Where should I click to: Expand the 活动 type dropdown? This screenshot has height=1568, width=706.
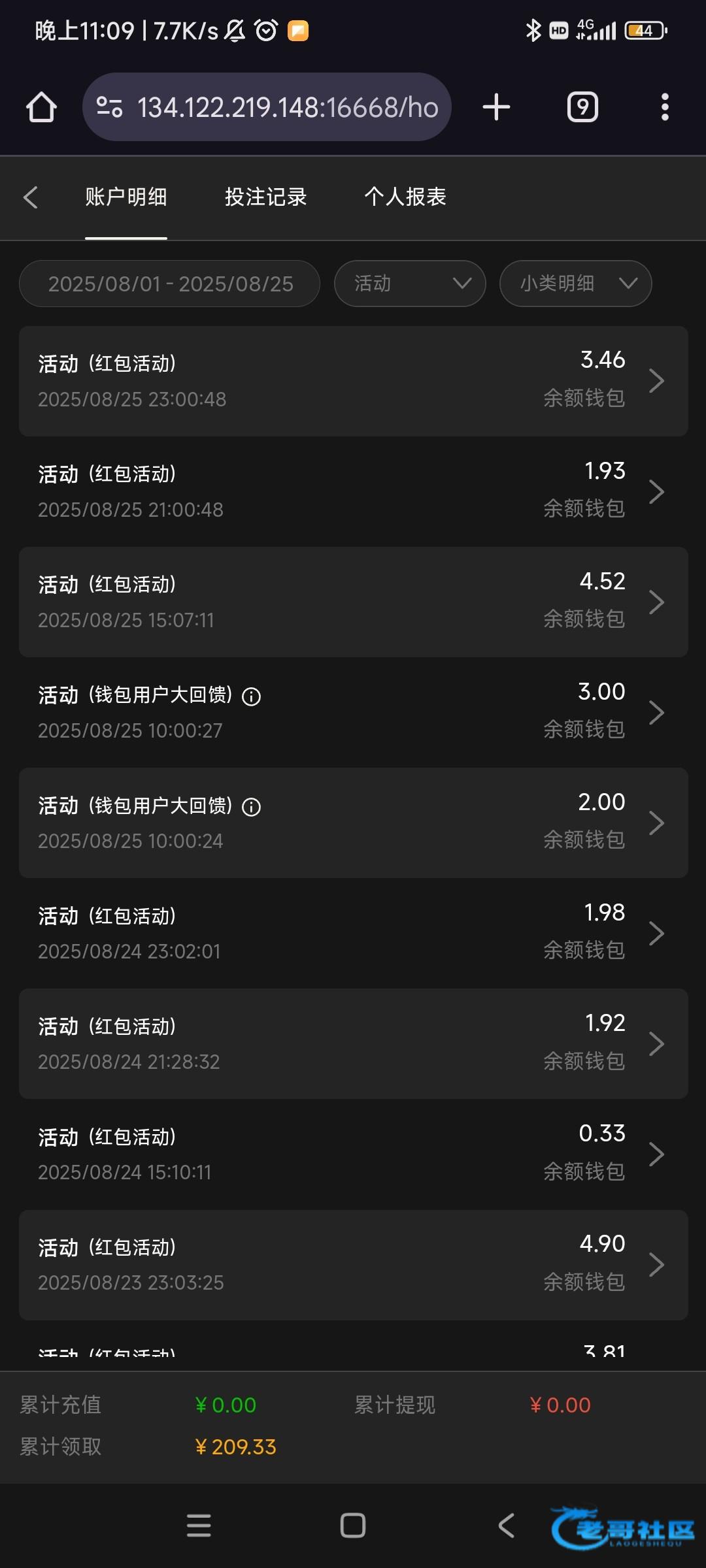click(410, 284)
